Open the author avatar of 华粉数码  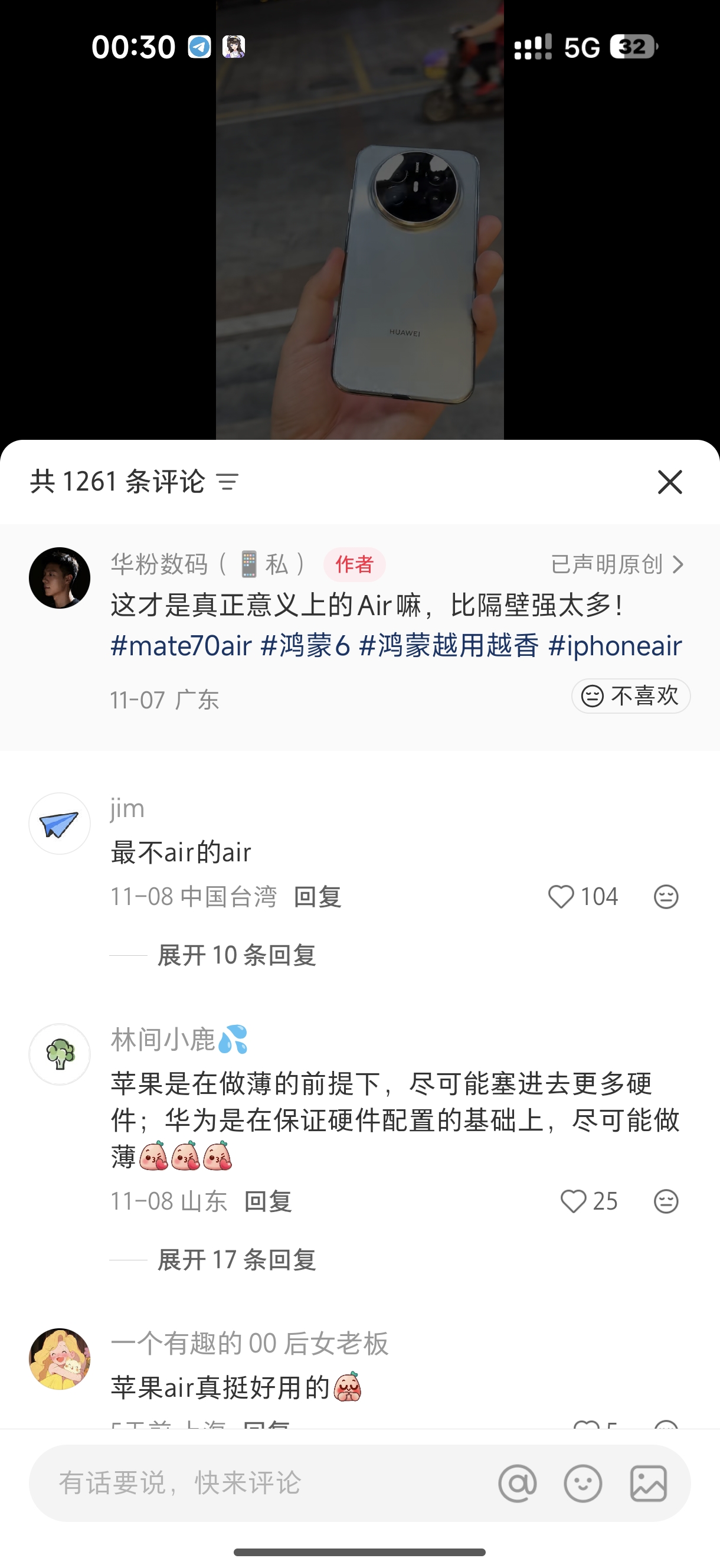click(x=60, y=577)
